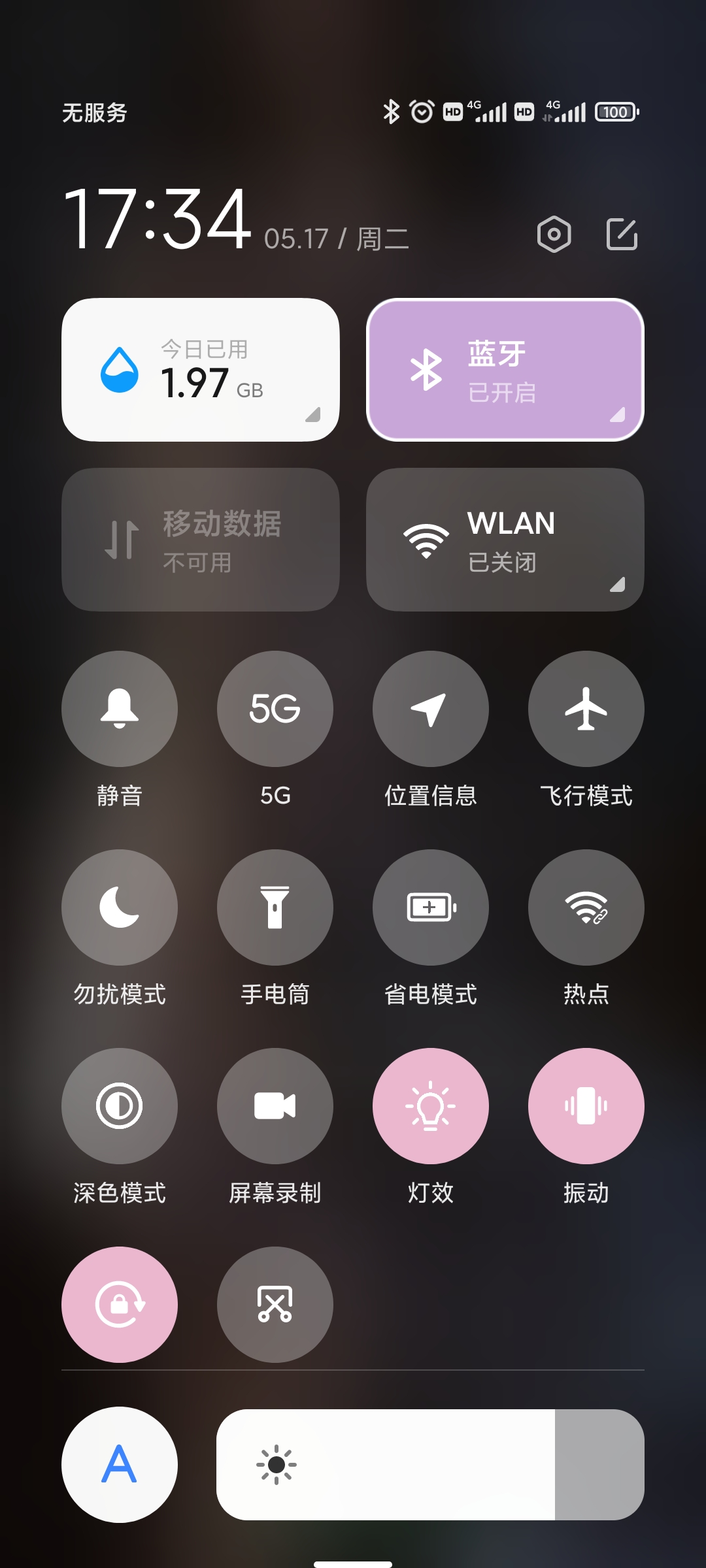Toggle 静音 silent mode
Image resolution: width=706 pixels, height=1568 pixels.
tap(120, 709)
